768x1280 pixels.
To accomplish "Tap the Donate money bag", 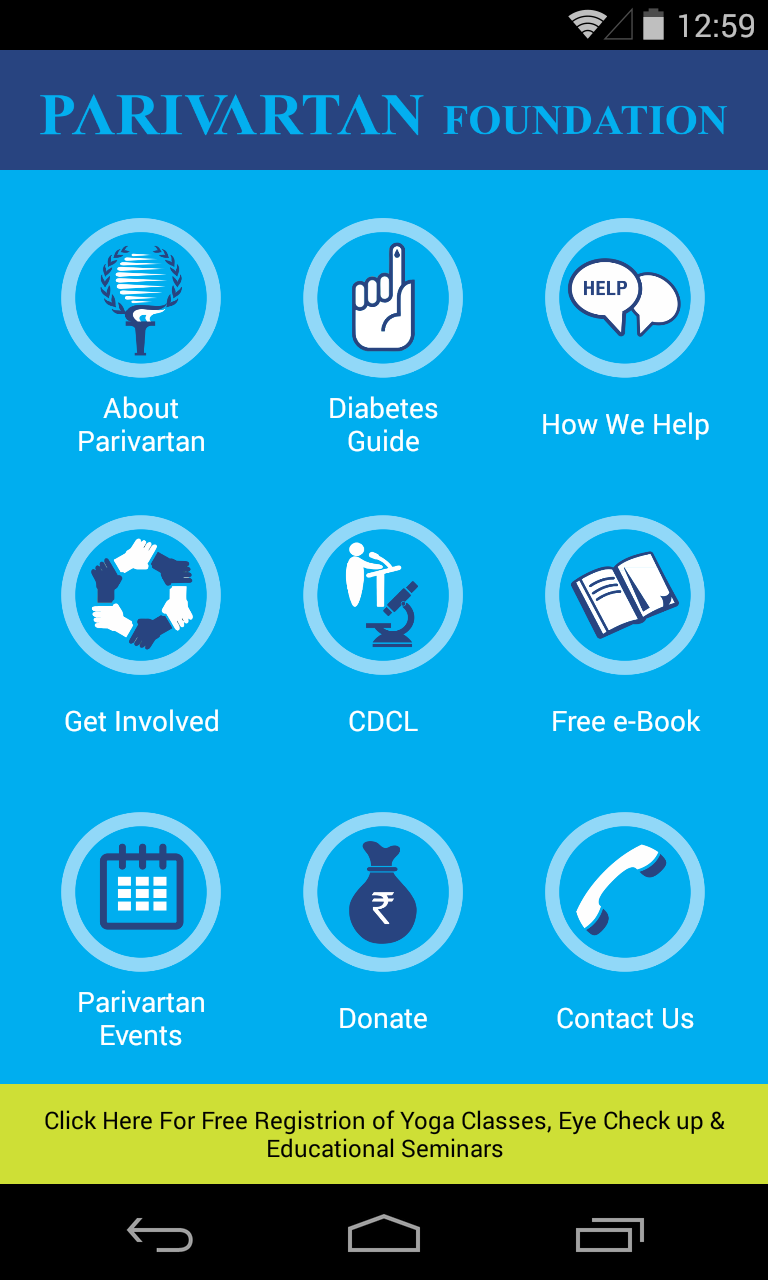I will click(x=383, y=892).
